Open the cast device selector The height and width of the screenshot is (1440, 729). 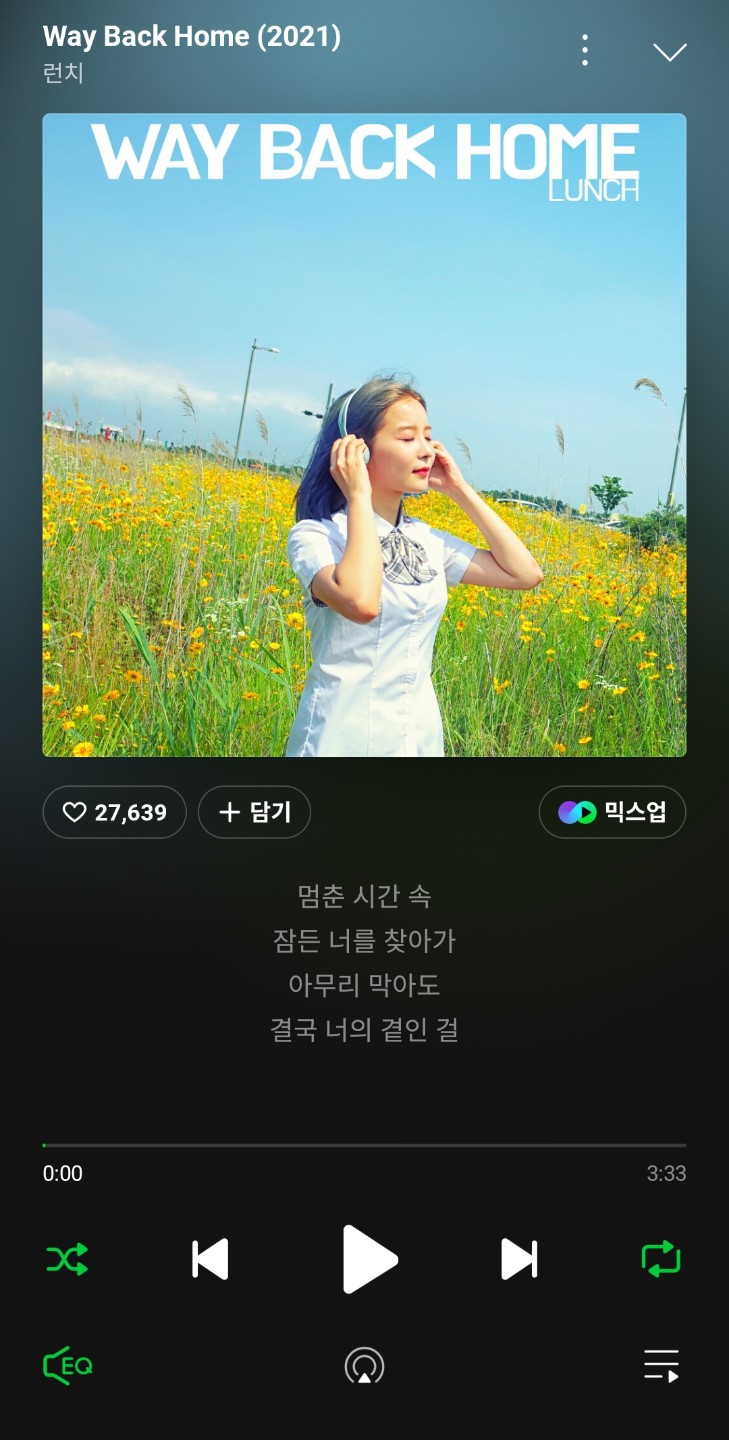(364, 1366)
